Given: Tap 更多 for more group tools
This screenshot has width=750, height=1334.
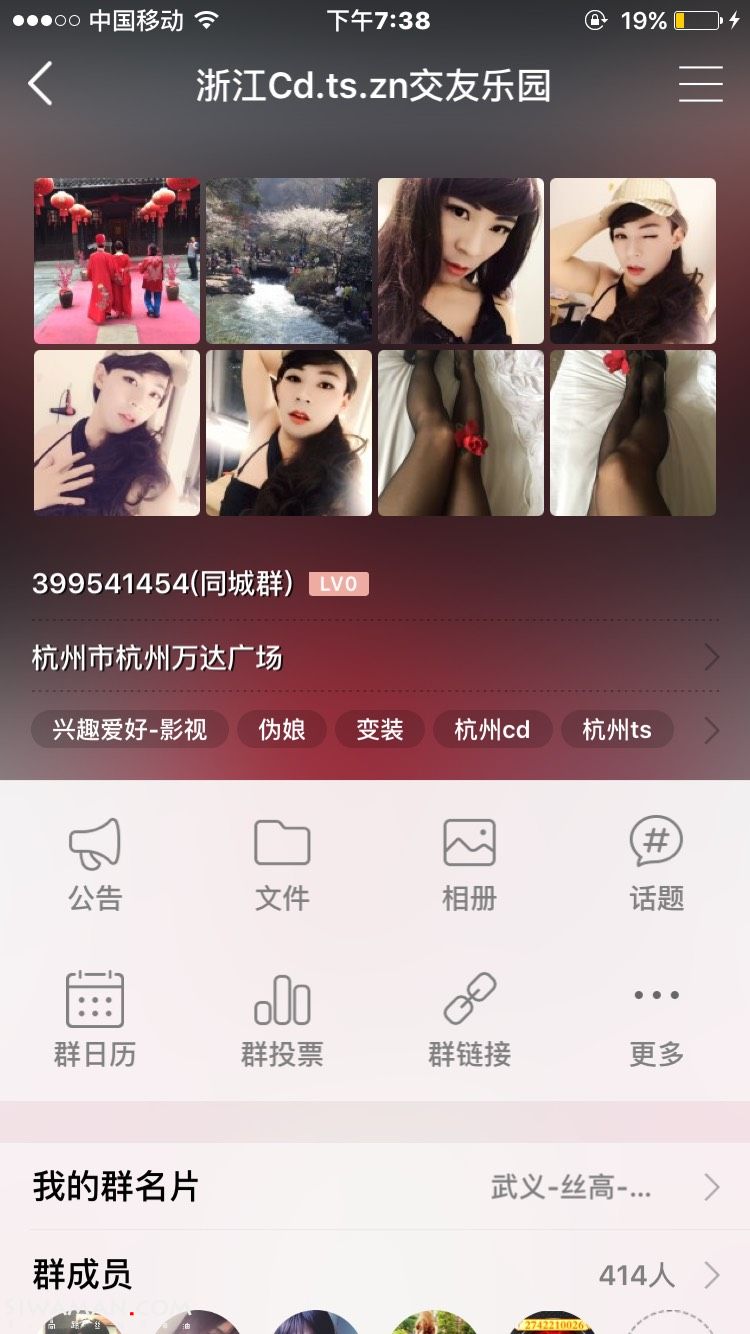Looking at the screenshot, I should 656,1020.
